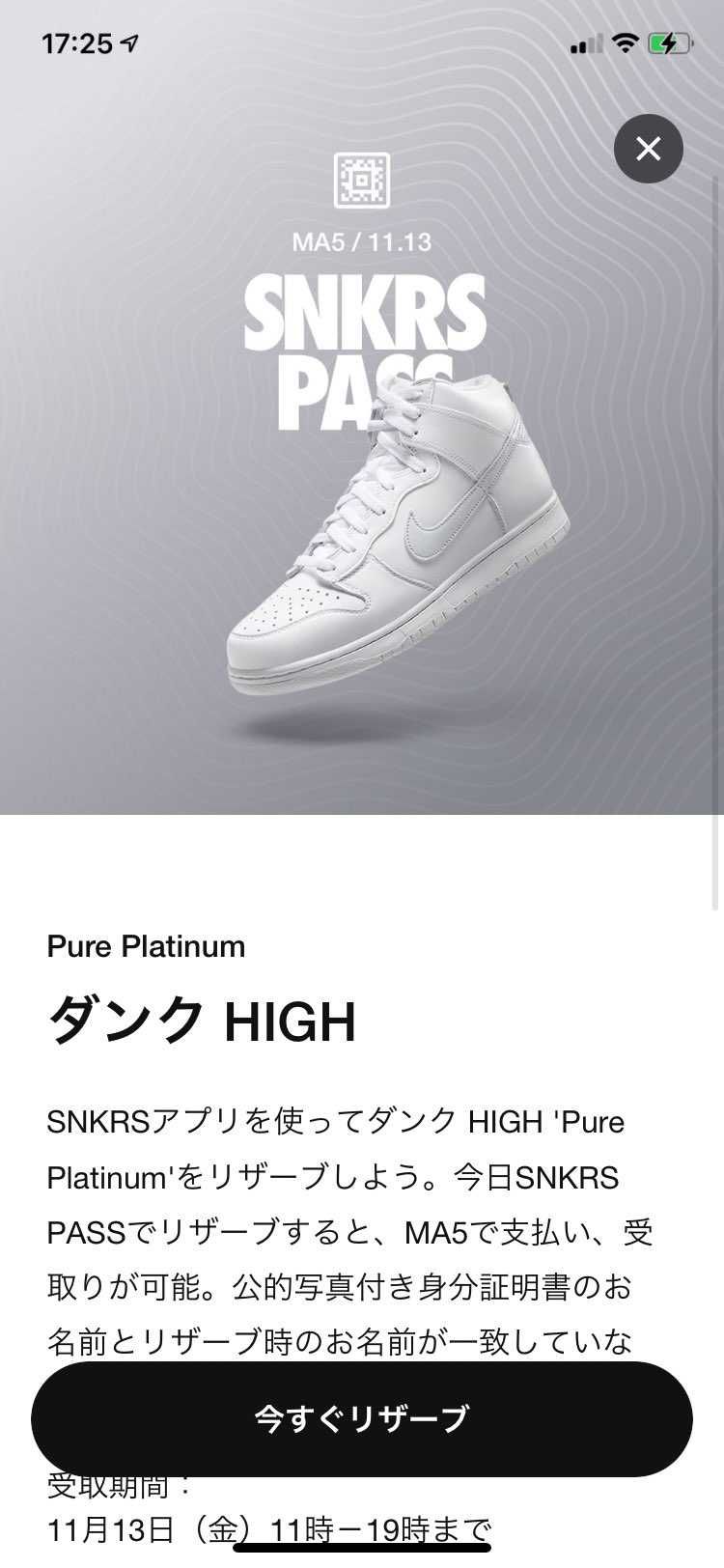
Task: Open the clock showing 17:25
Action: [x=75, y=42]
